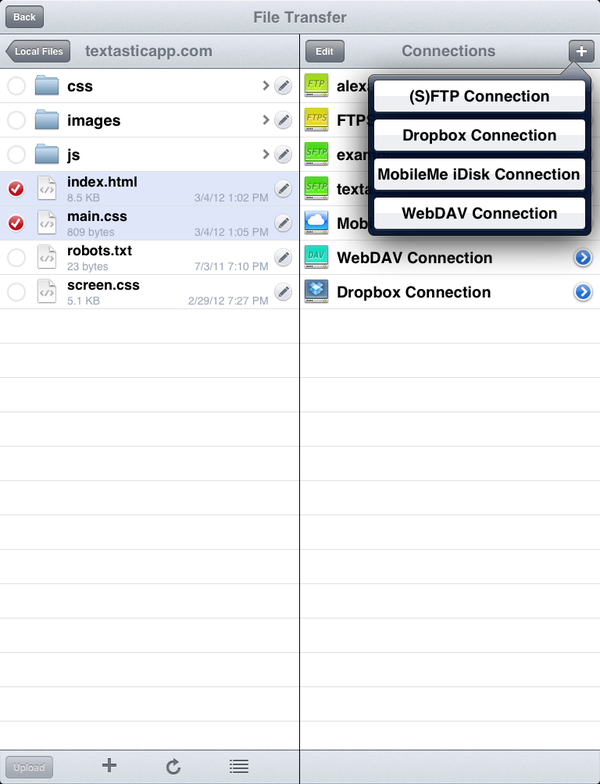The width and height of the screenshot is (600, 784).
Task: Return to Local Files
Action: coord(37,51)
